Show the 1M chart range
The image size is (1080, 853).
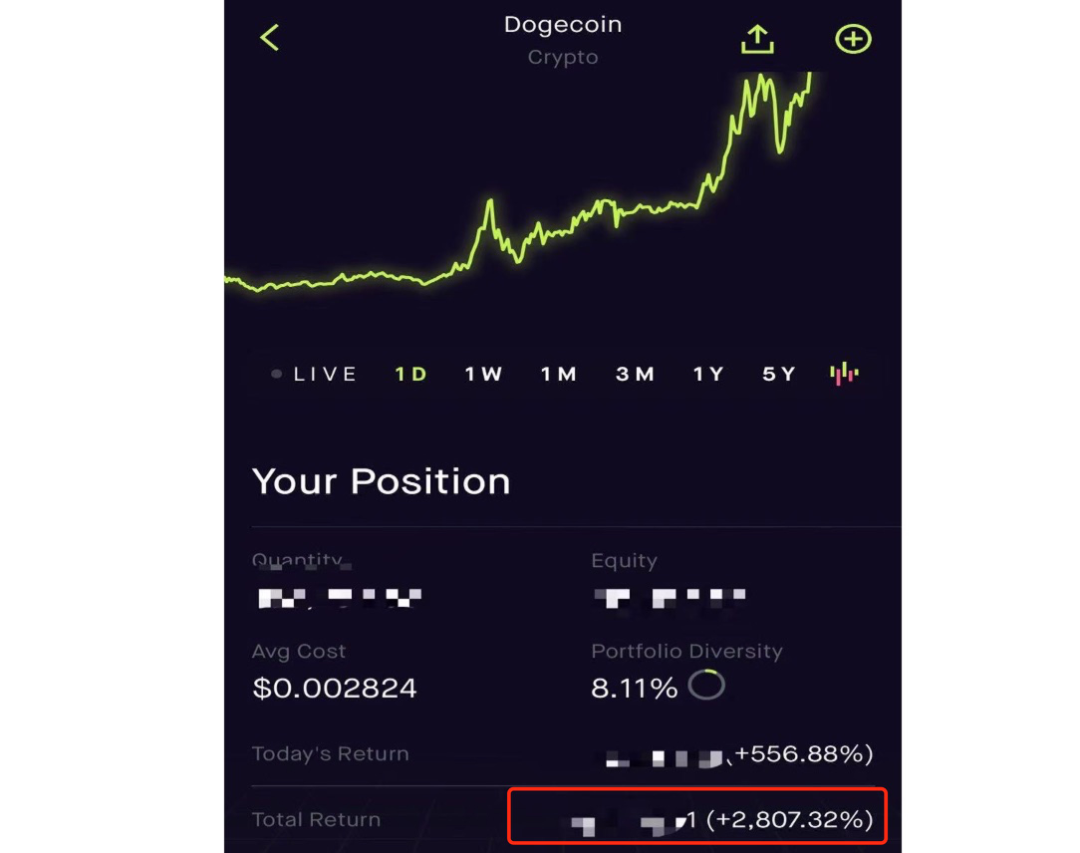559,374
